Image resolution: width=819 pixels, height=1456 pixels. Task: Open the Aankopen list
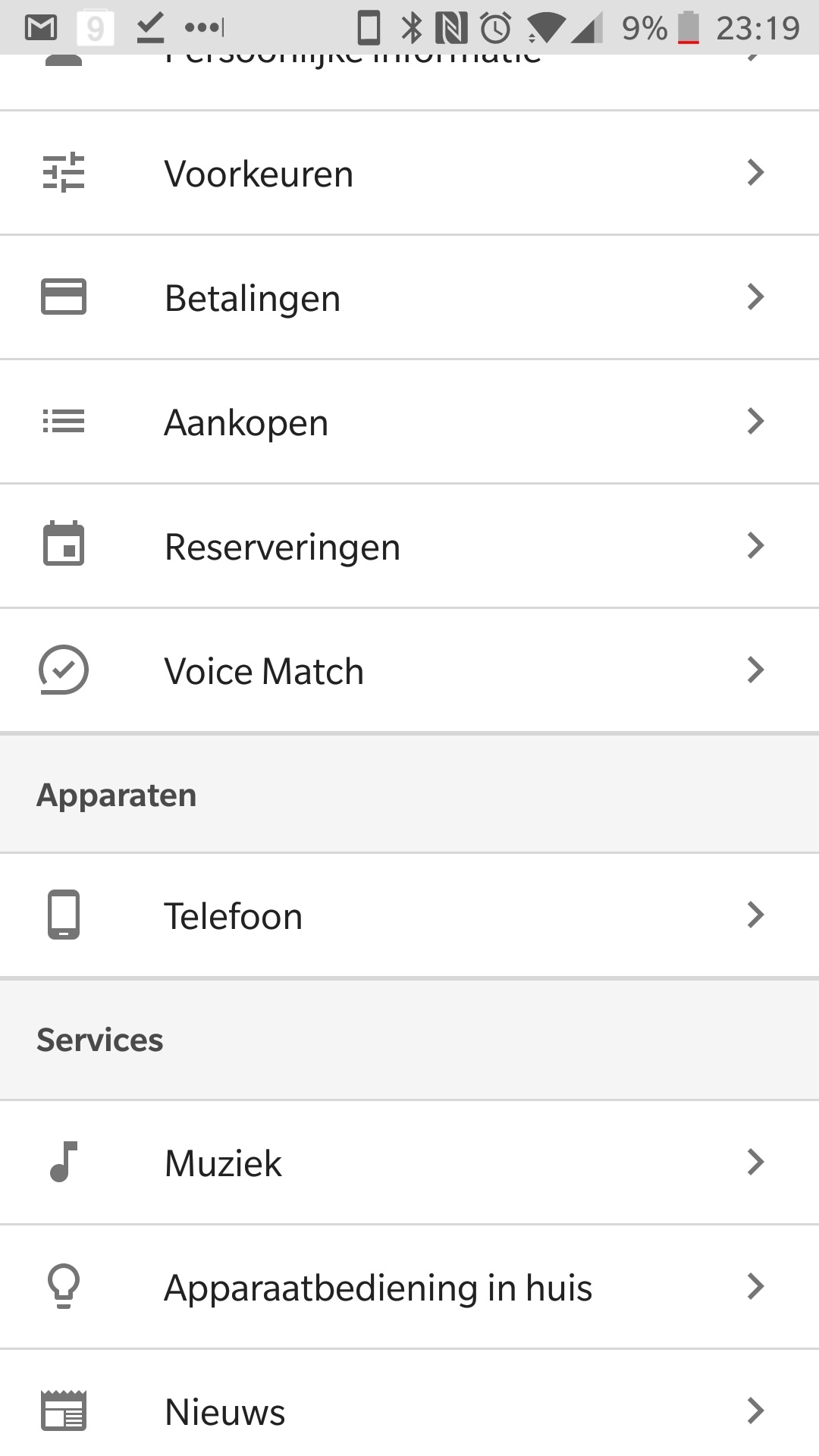(409, 422)
